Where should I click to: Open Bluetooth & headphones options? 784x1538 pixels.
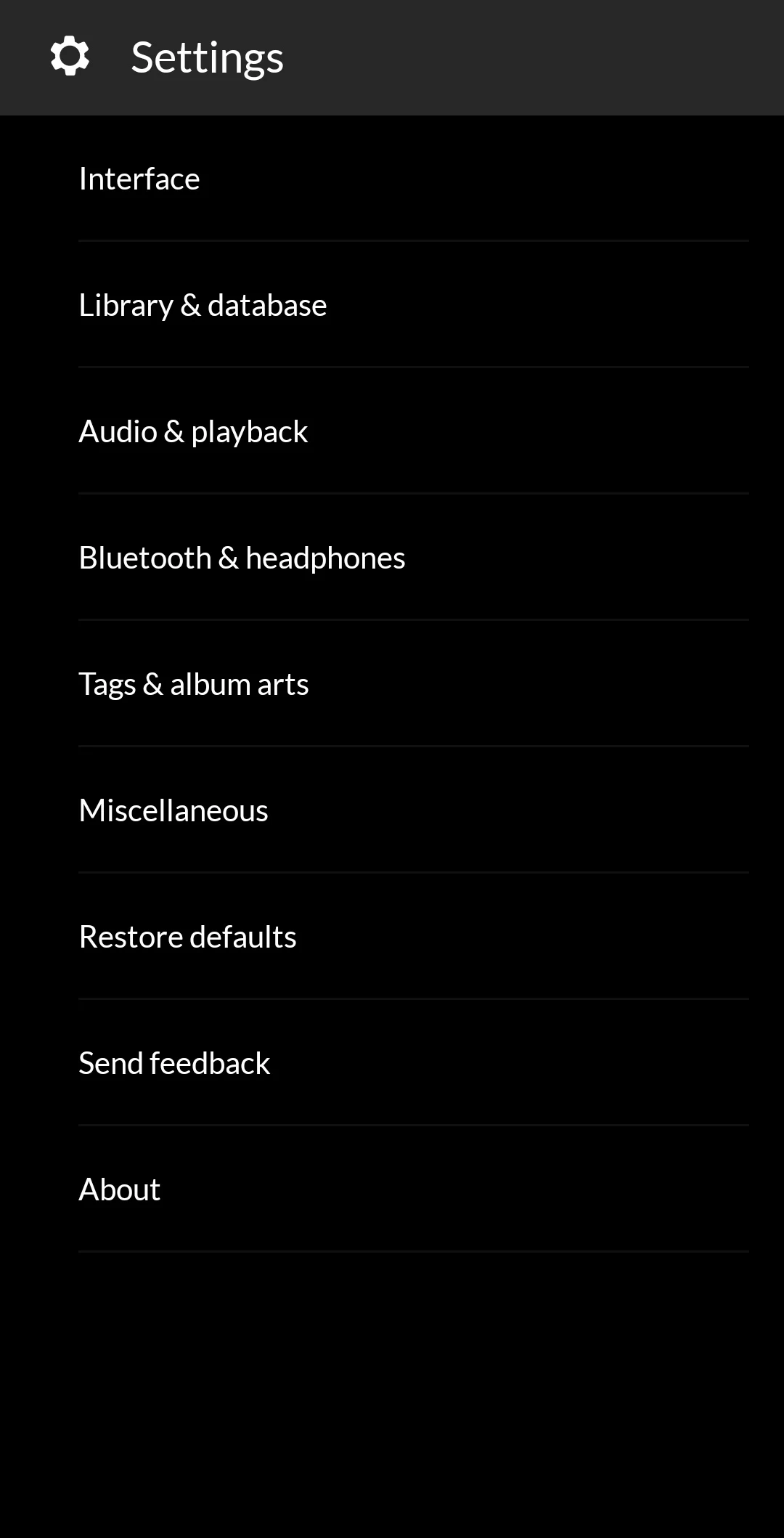pos(392,558)
